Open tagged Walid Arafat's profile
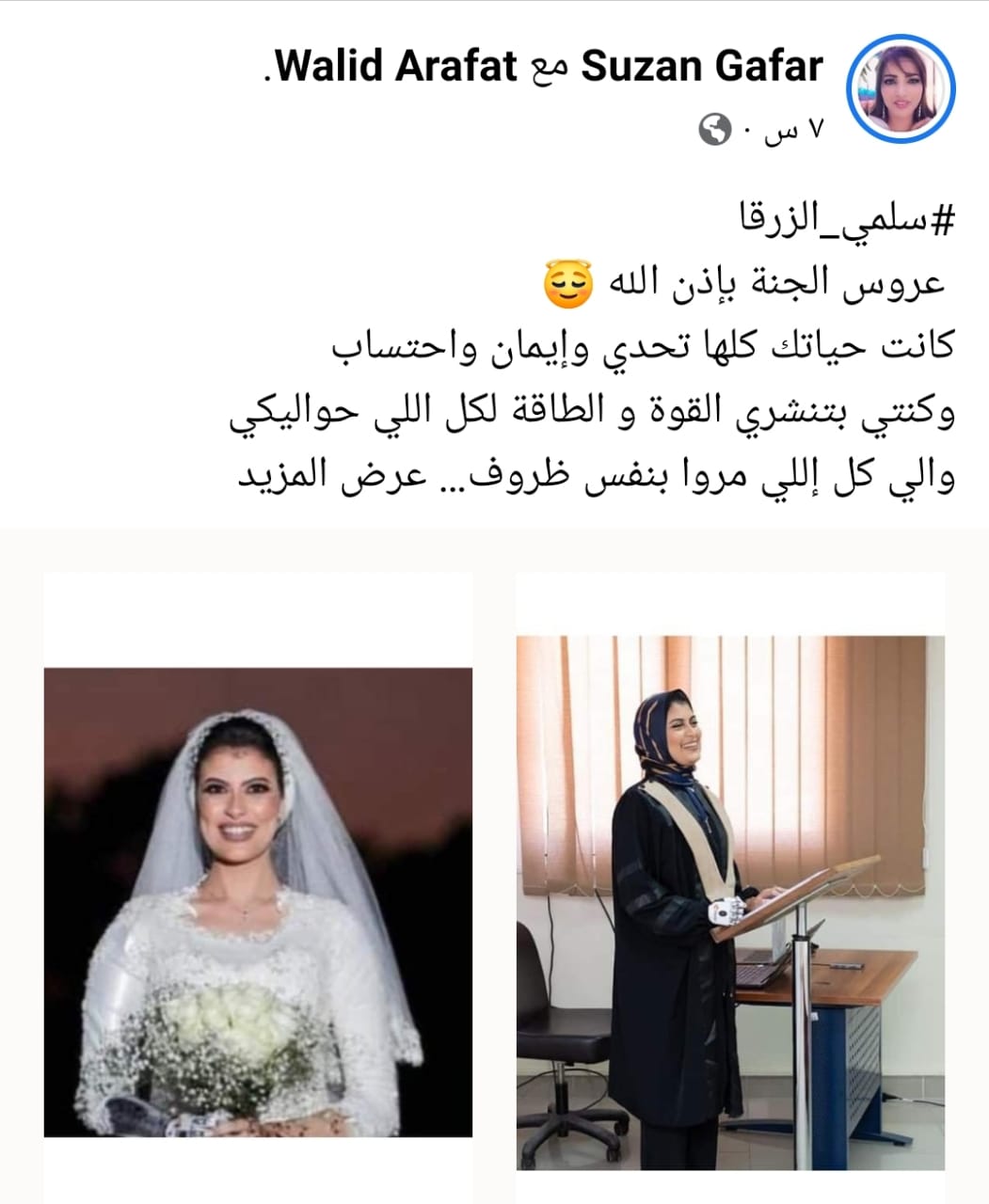 pos(396,67)
